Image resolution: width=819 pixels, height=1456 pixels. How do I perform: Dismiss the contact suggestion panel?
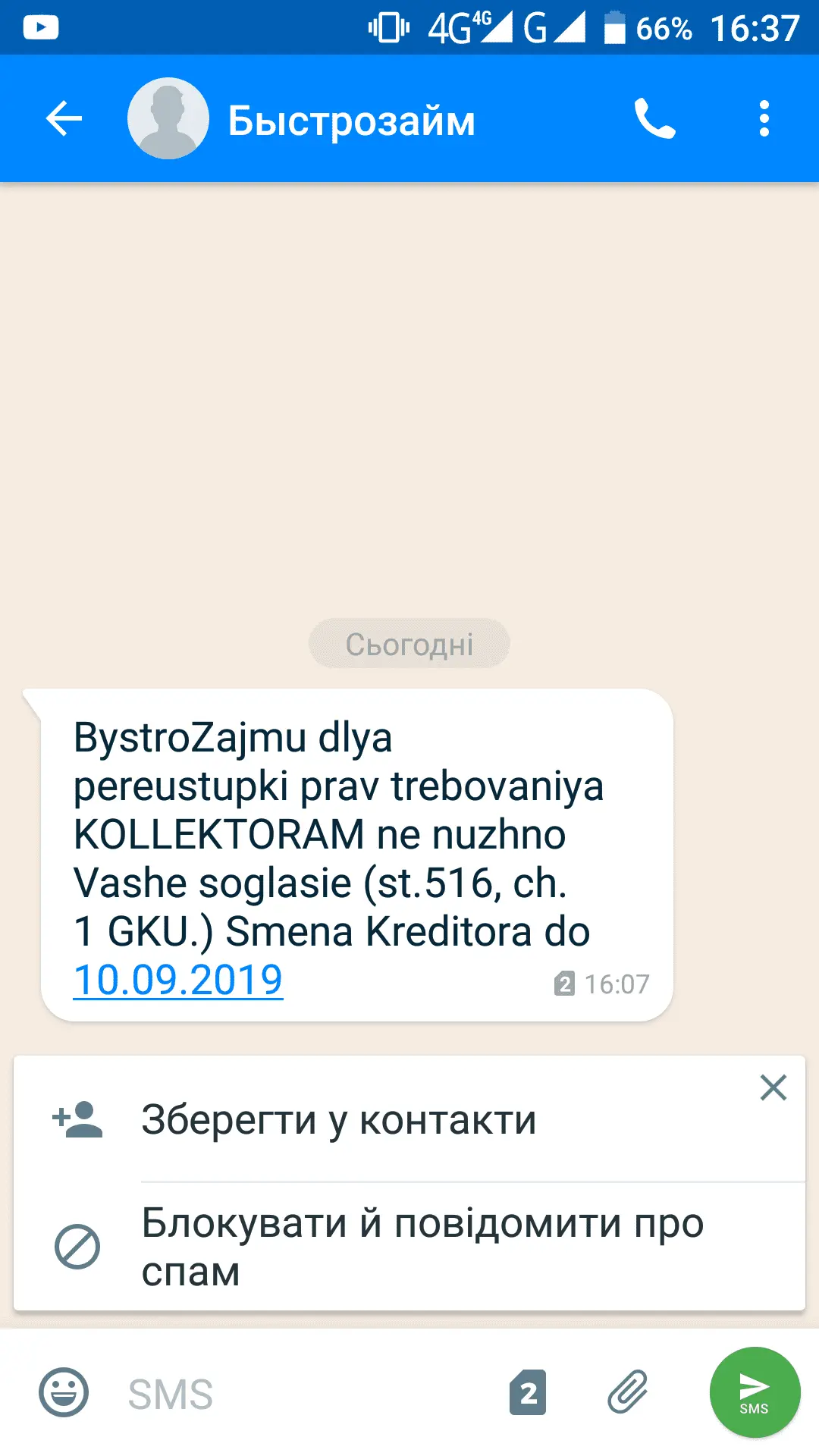[x=773, y=1087]
